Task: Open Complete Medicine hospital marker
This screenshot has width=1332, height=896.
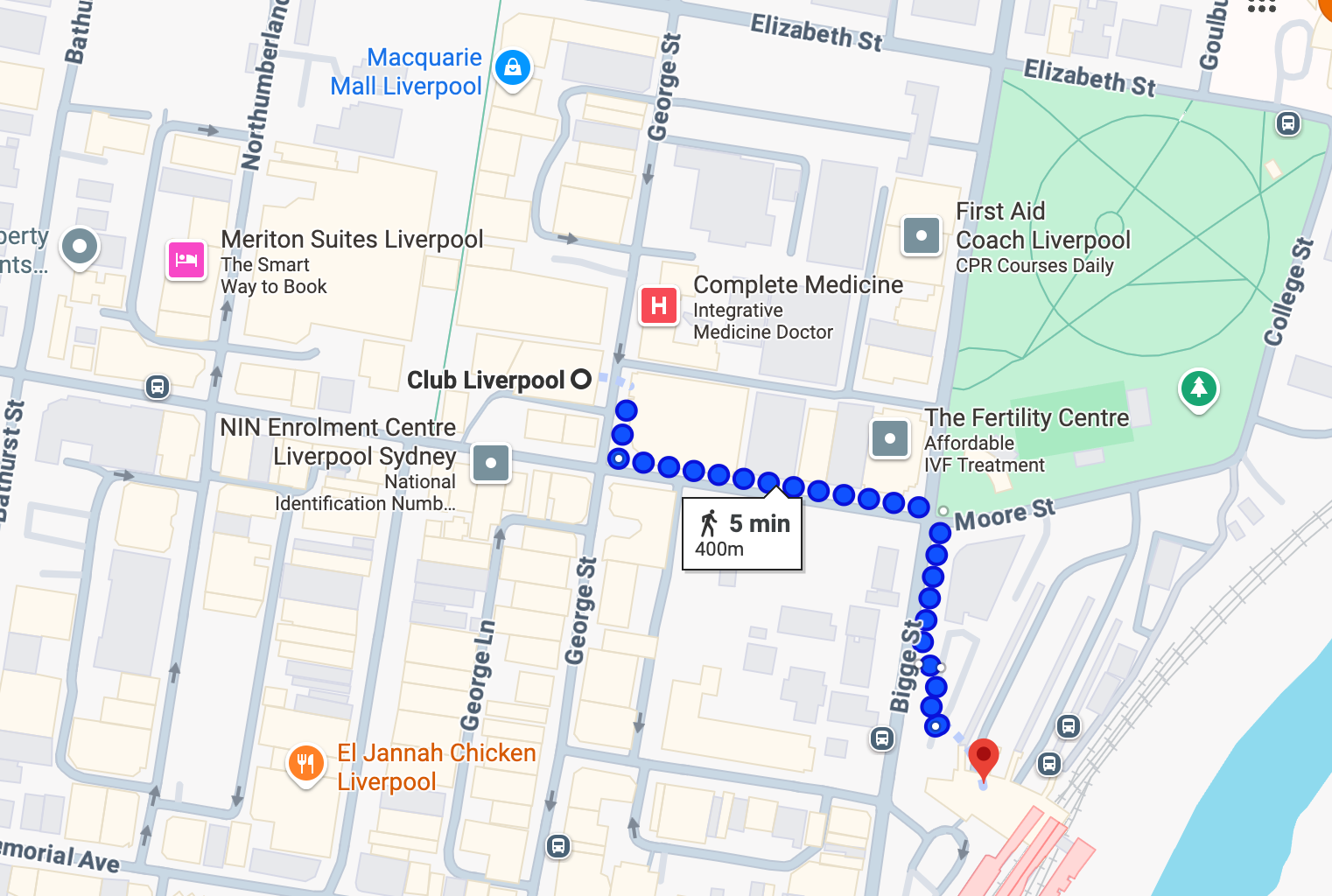Action: pos(659,305)
